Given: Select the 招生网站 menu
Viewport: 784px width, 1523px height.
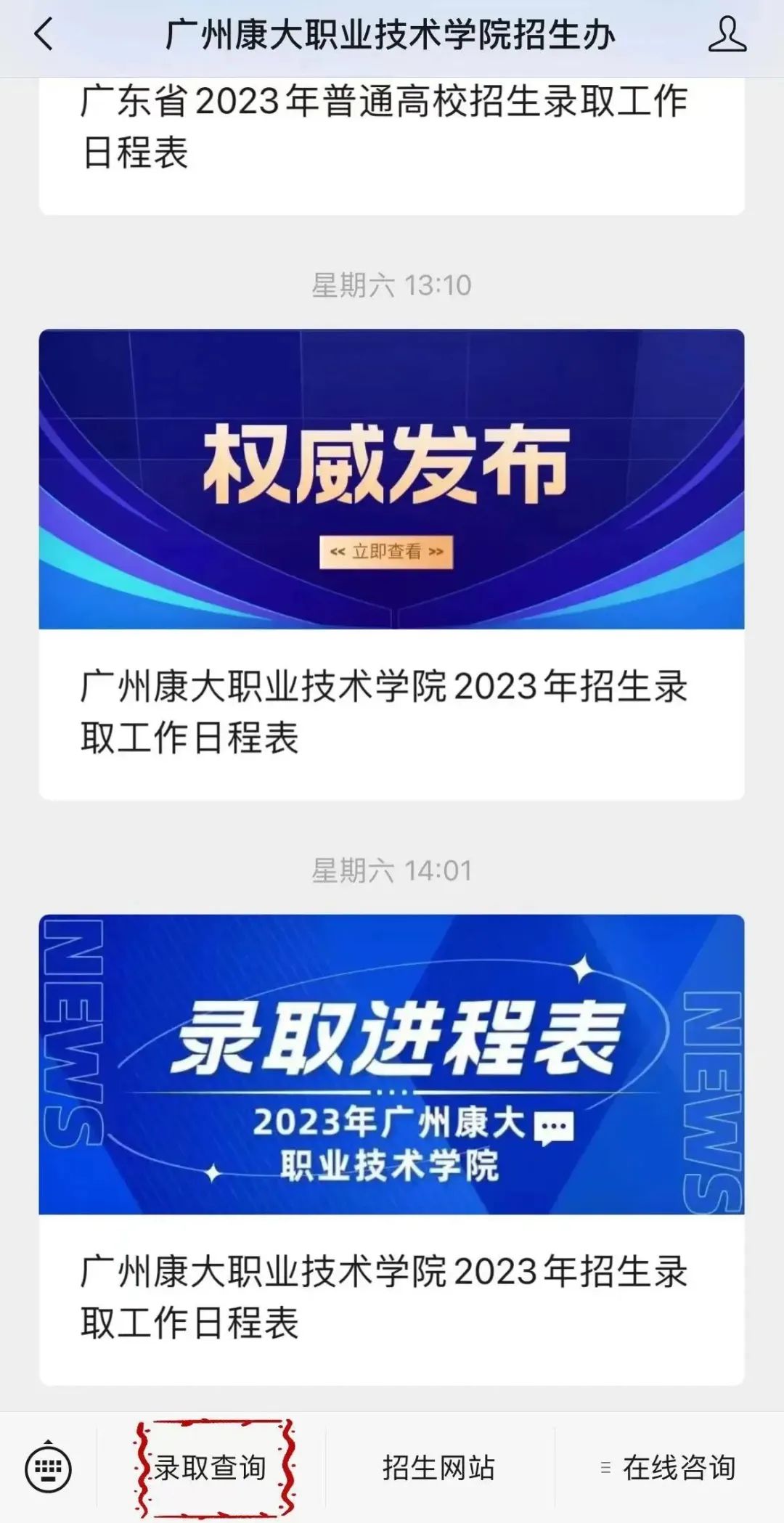Looking at the screenshot, I should 439,1468.
